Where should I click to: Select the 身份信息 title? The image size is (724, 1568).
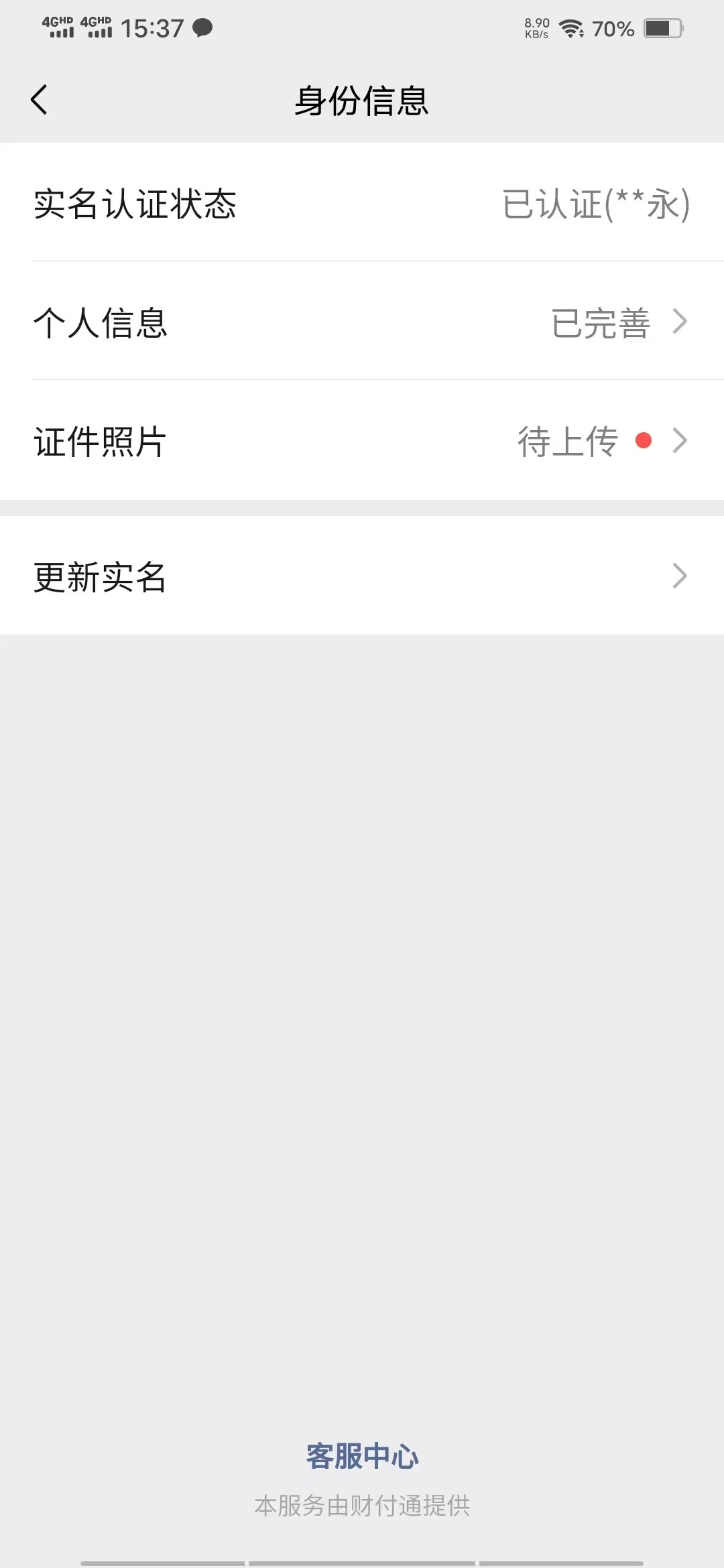tap(362, 99)
